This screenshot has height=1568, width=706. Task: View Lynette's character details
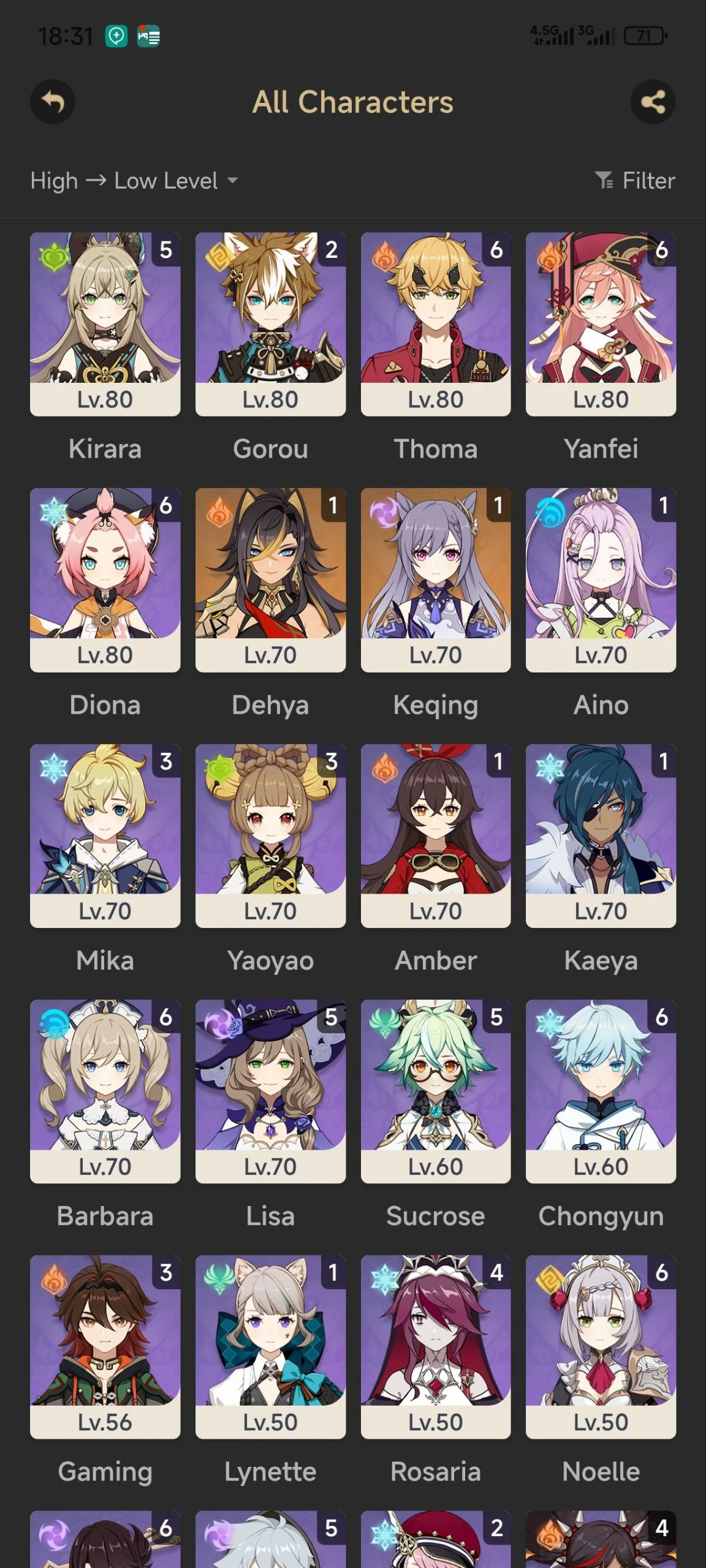tap(270, 1346)
